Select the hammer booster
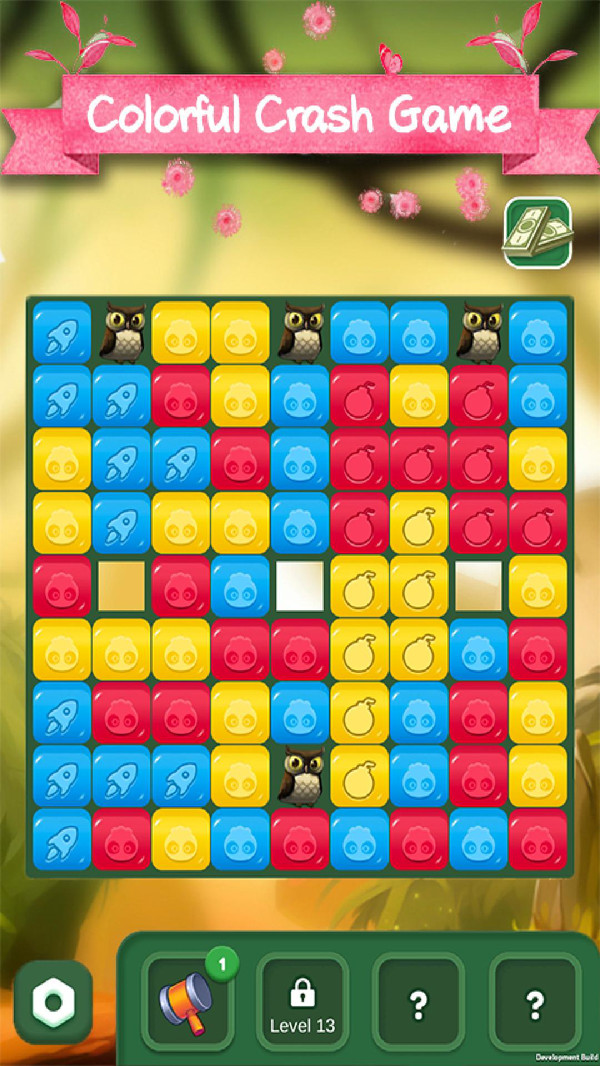Screen dimensions: 600x1066 [x=186, y=1002]
